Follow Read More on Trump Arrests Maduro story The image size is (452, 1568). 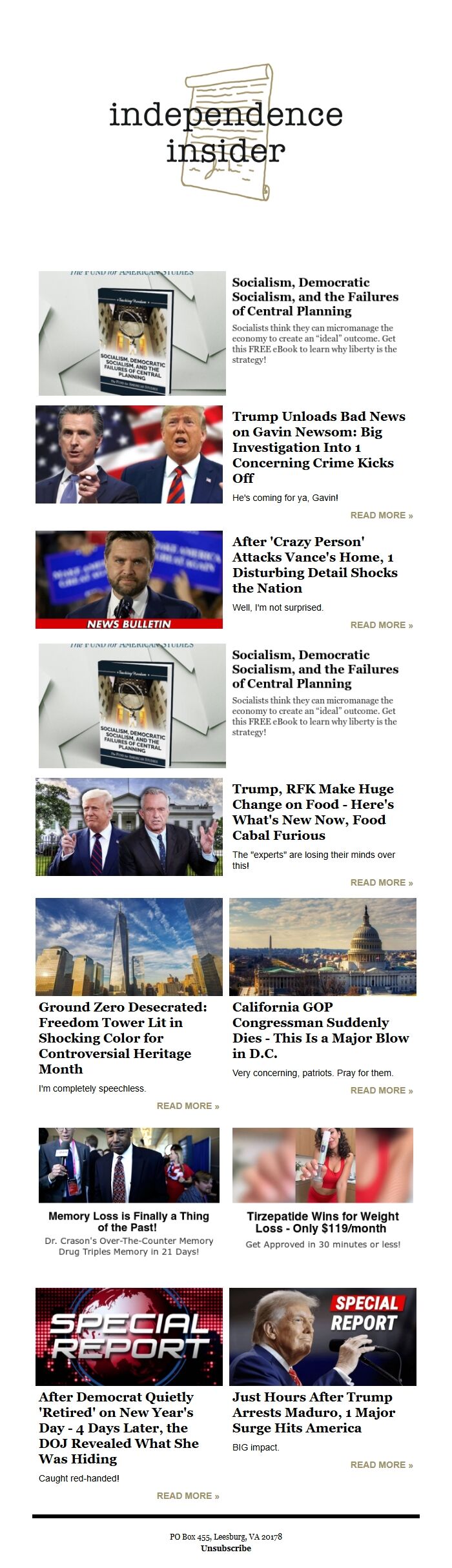pos(381,1465)
